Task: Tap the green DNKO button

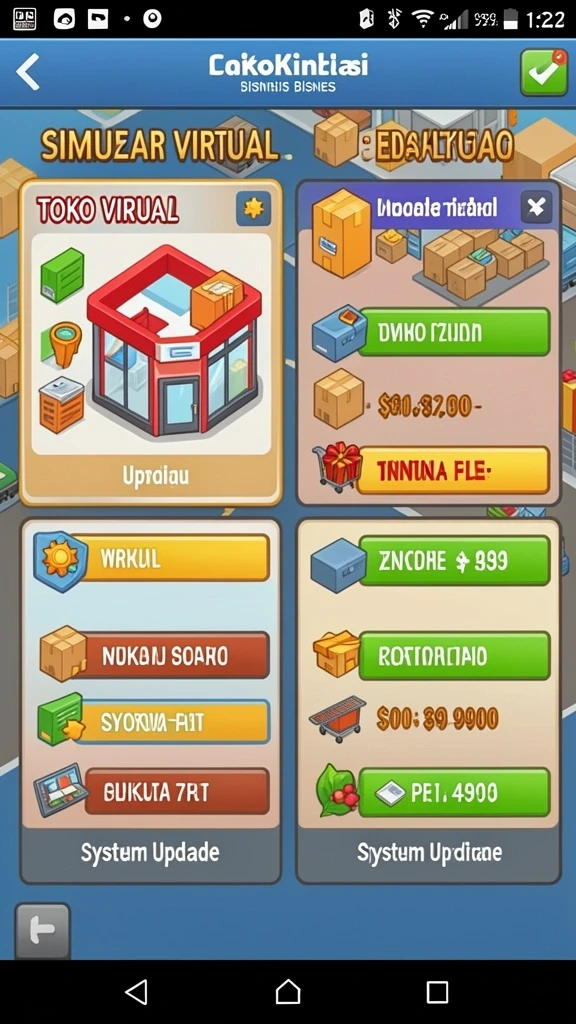Action: click(x=454, y=332)
